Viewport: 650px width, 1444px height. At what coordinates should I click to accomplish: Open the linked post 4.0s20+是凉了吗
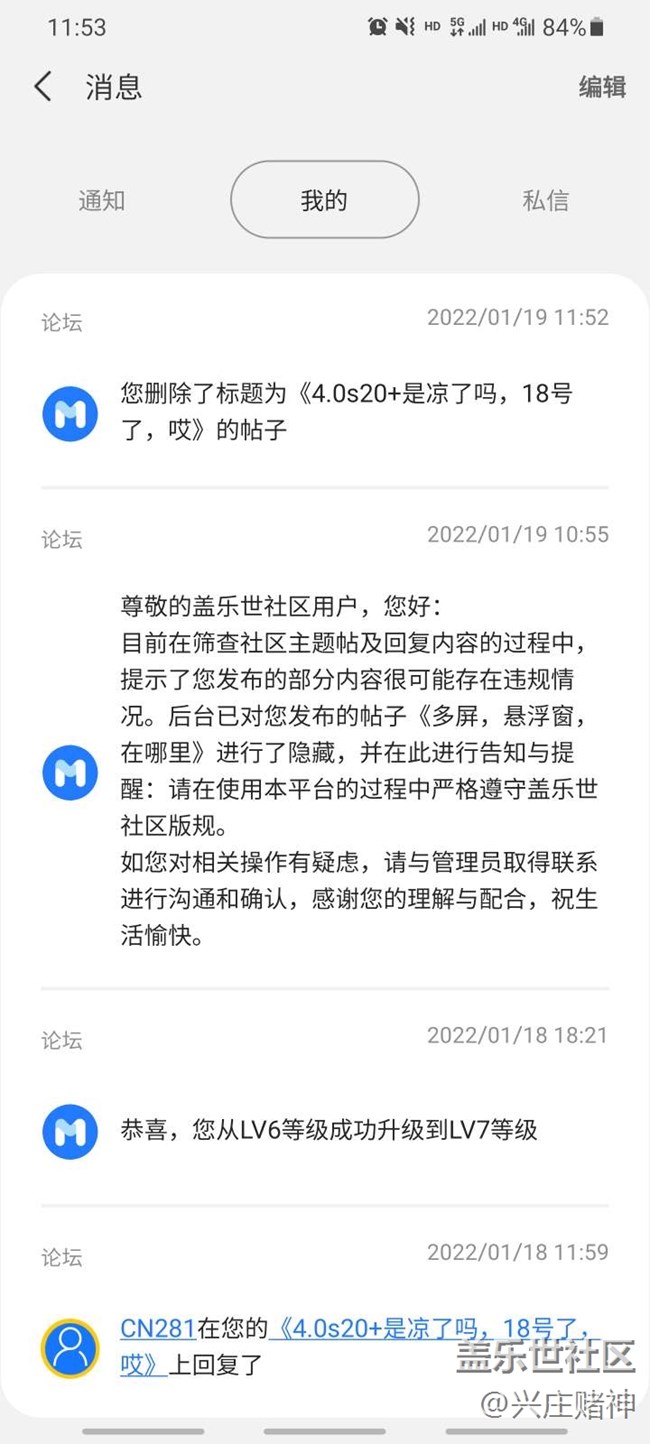click(352, 1346)
